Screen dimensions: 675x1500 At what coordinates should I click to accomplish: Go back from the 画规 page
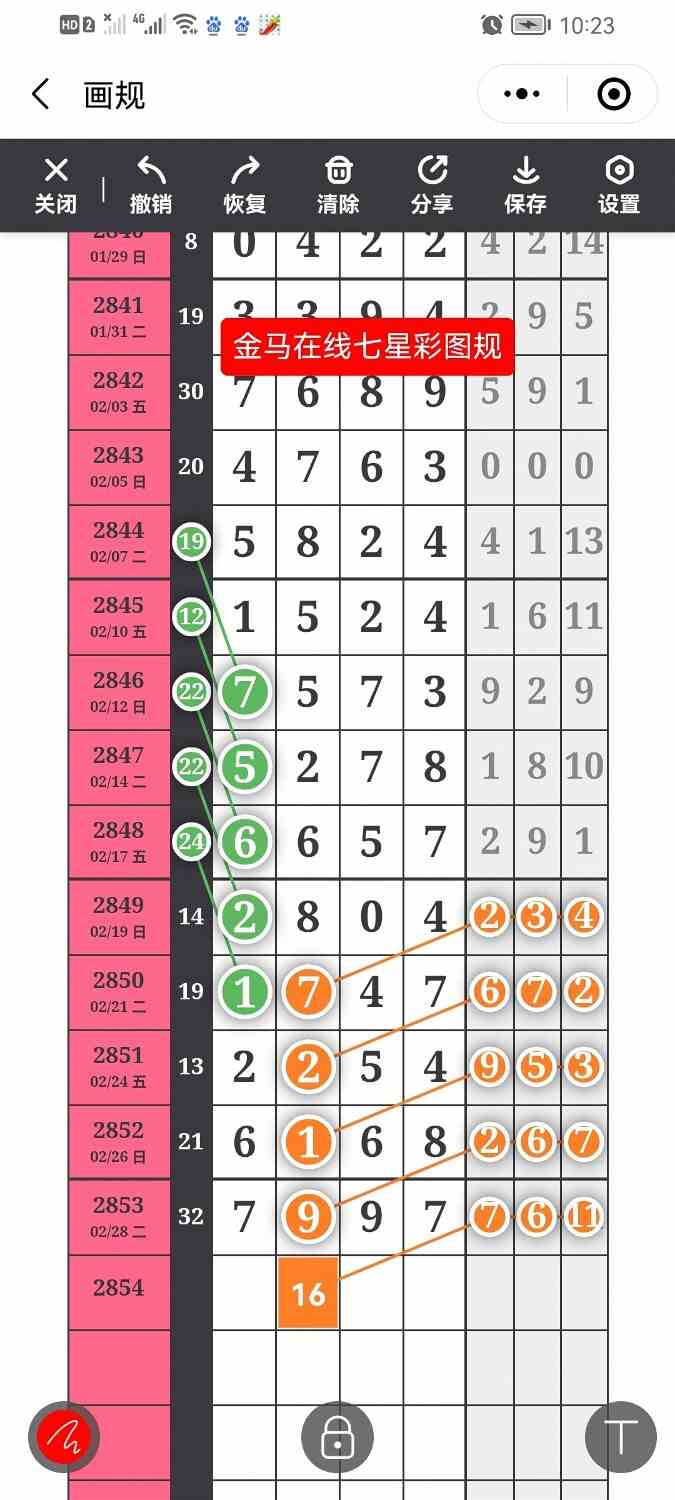coord(40,95)
